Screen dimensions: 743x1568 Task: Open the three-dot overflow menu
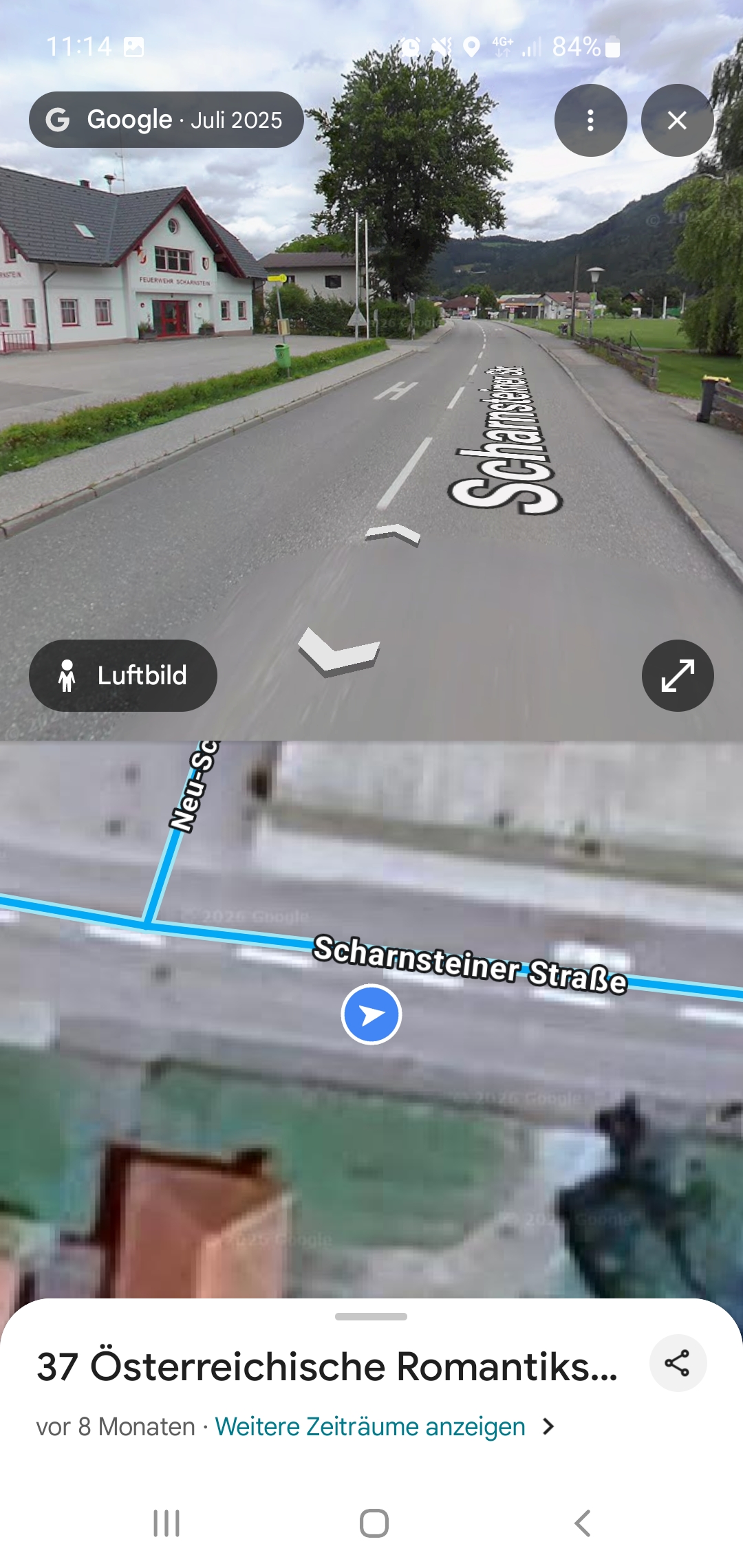[590, 120]
